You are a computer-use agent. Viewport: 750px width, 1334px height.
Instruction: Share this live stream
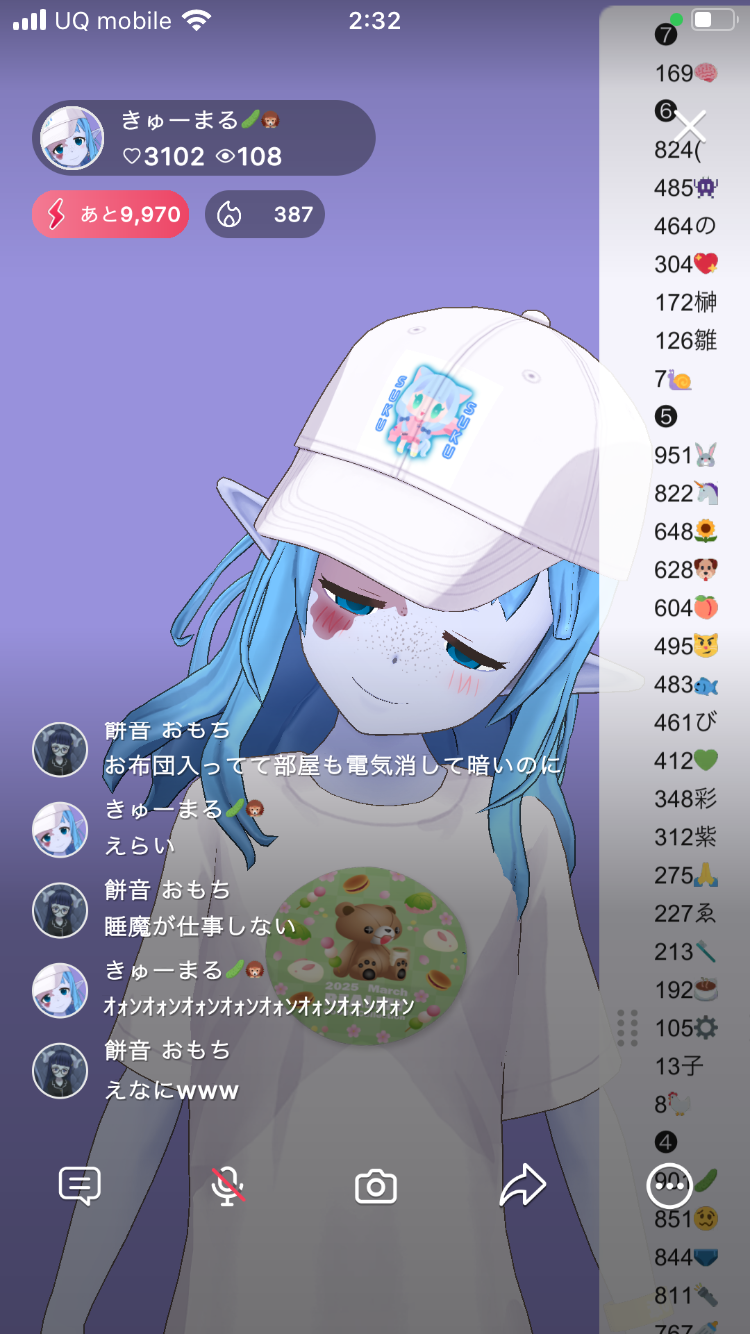point(522,1186)
